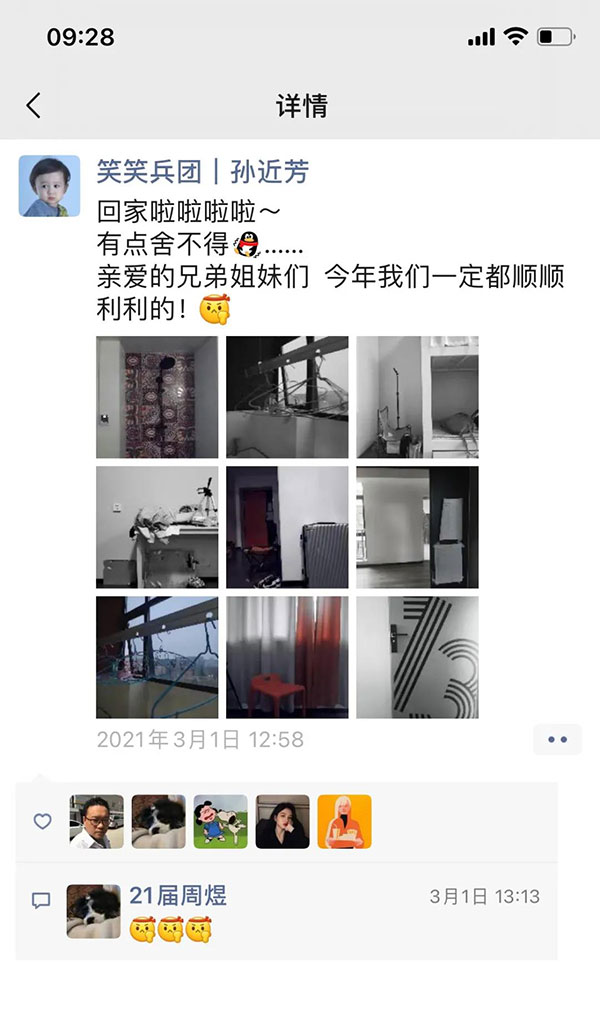Go back from the 详情 page
This screenshot has height=1017, width=600.
coord(34,106)
